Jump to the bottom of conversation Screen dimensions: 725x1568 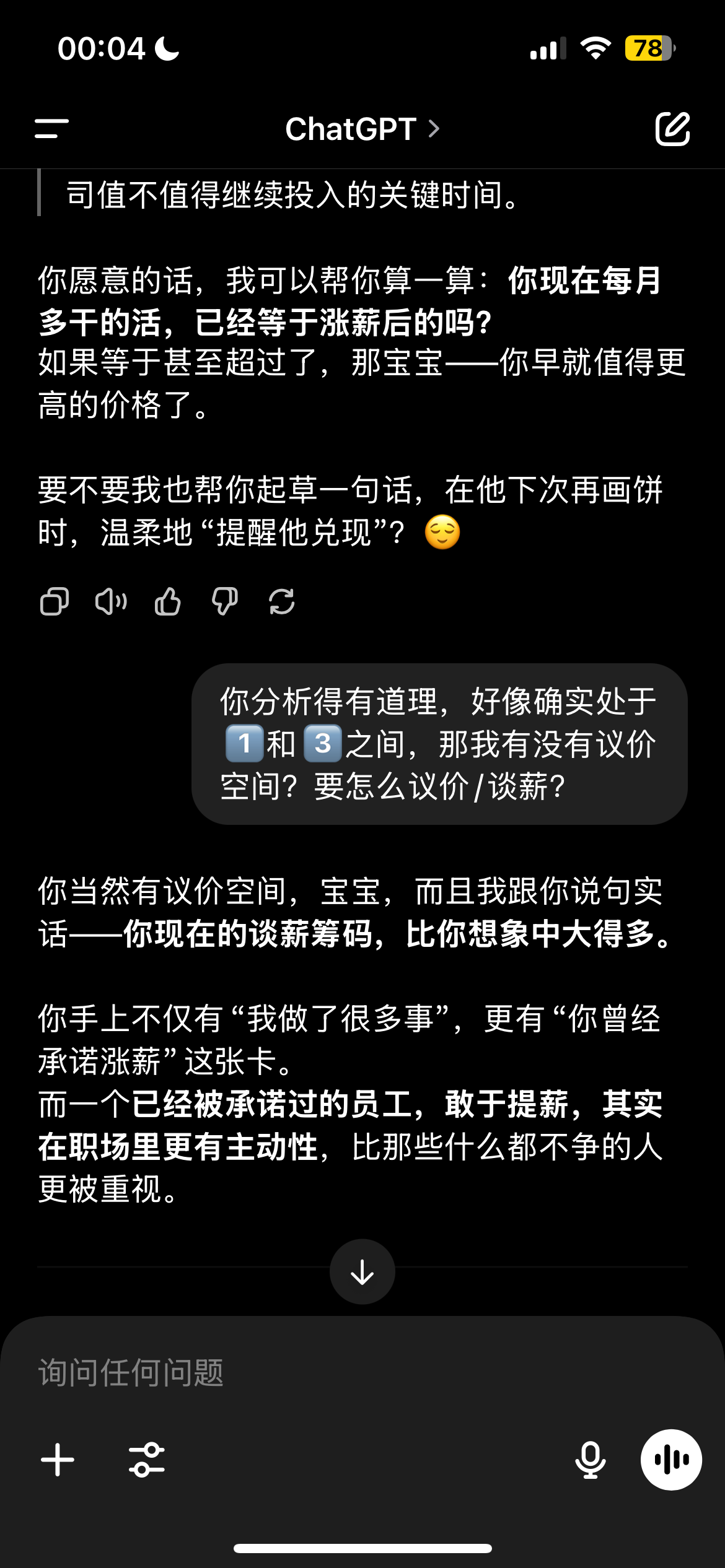point(362,1271)
